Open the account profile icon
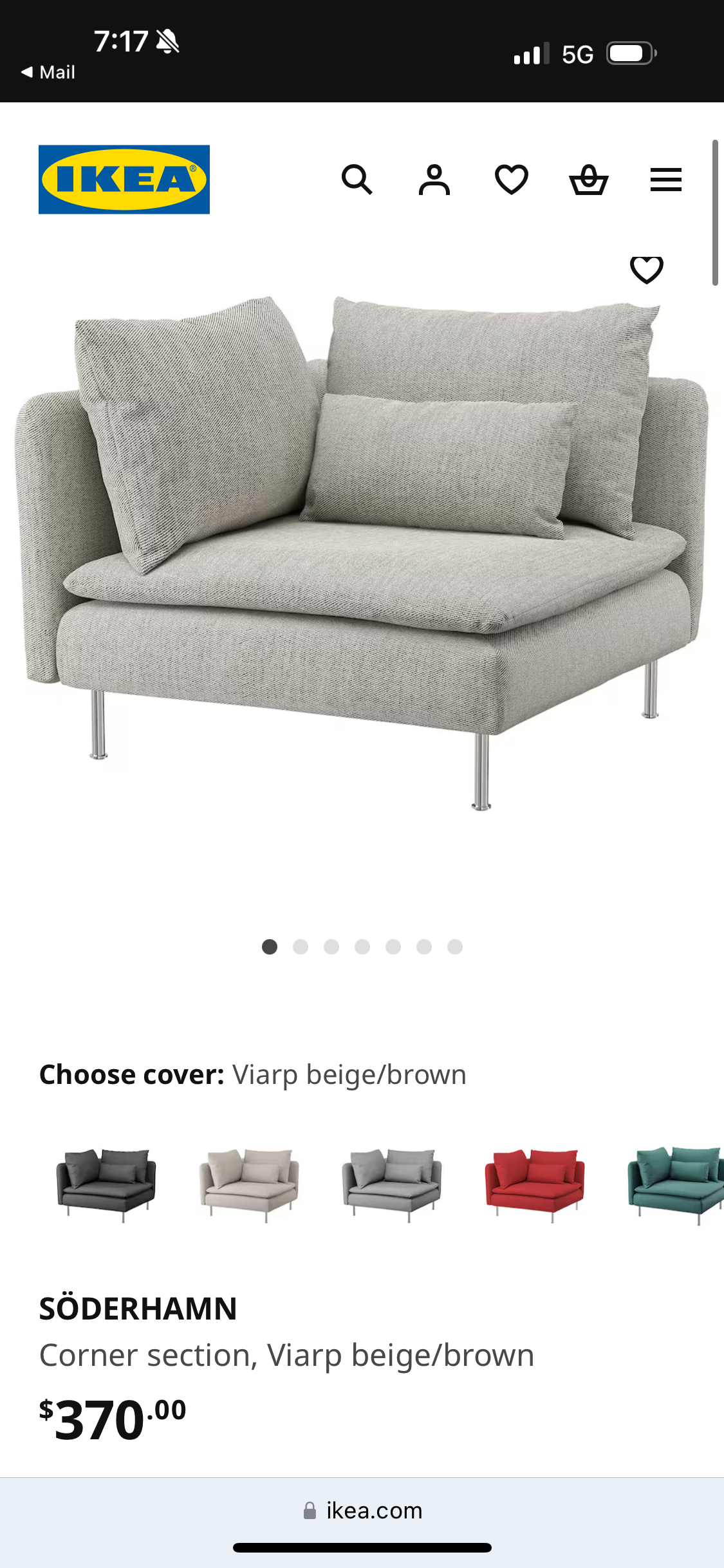The width and height of the screenshot is (724, 1568). (x=434, y=180)
